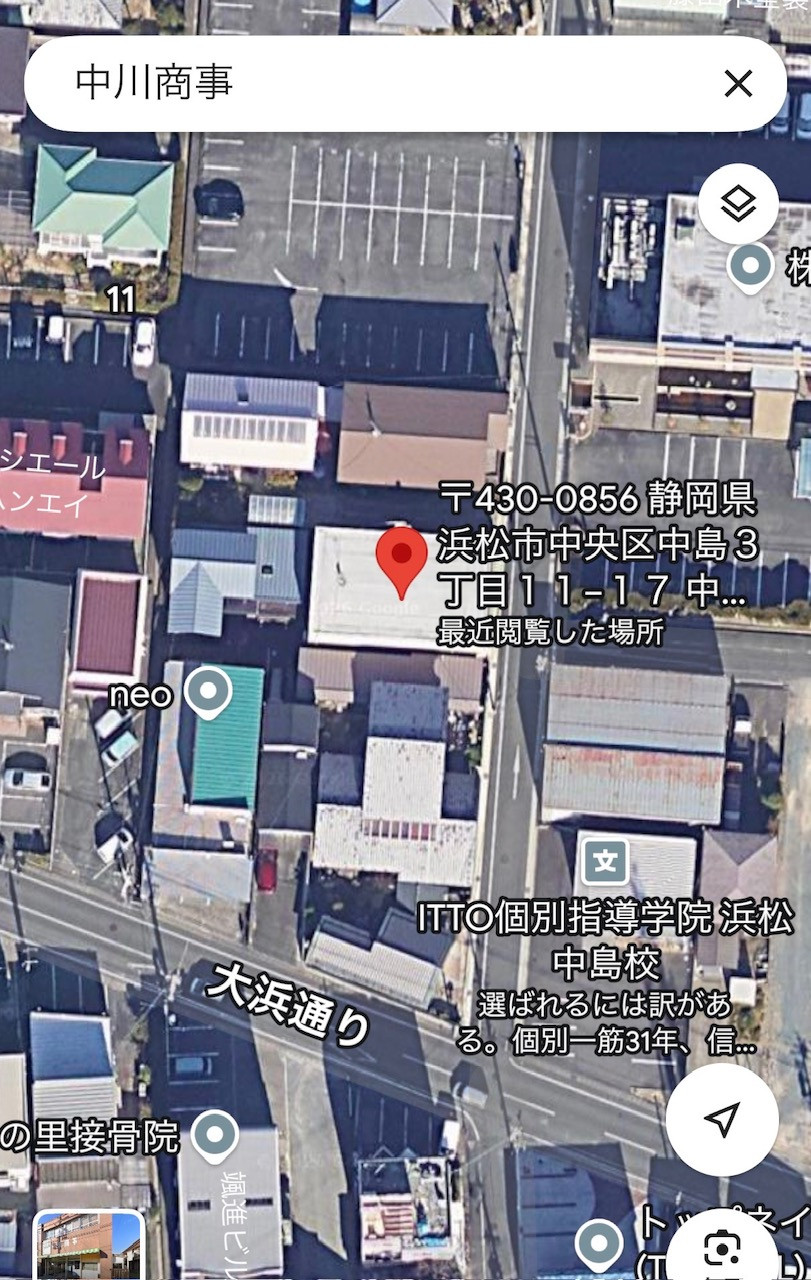Open the camera lens button
The width and height of the screenshot is (811, 1280).
[x=722, y=1249]
